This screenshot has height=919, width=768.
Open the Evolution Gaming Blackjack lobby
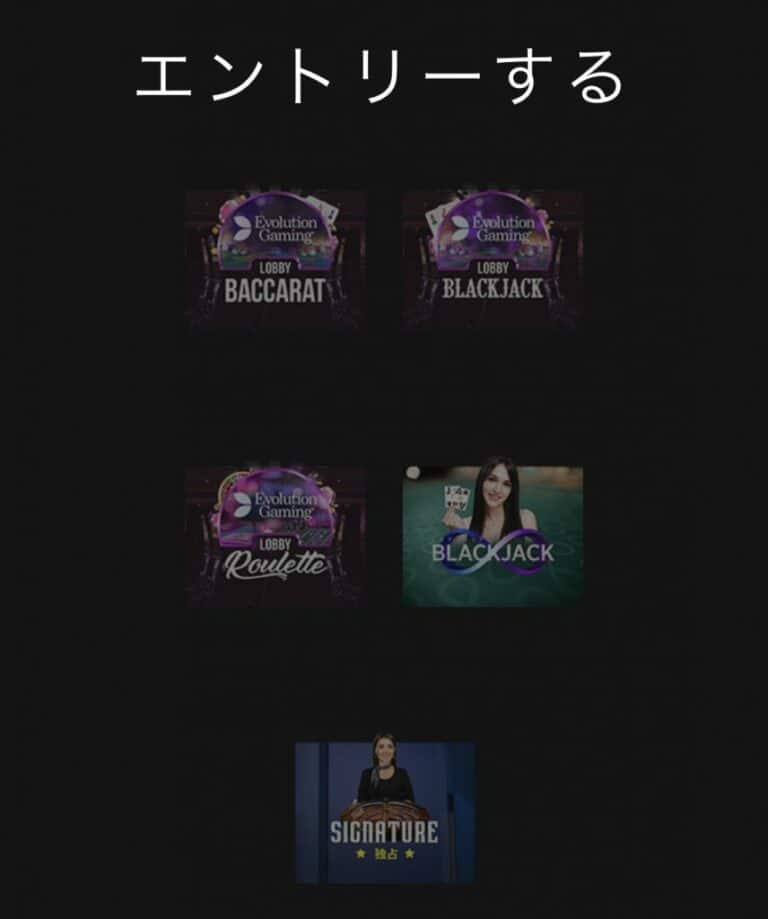[x=492, y=260]
